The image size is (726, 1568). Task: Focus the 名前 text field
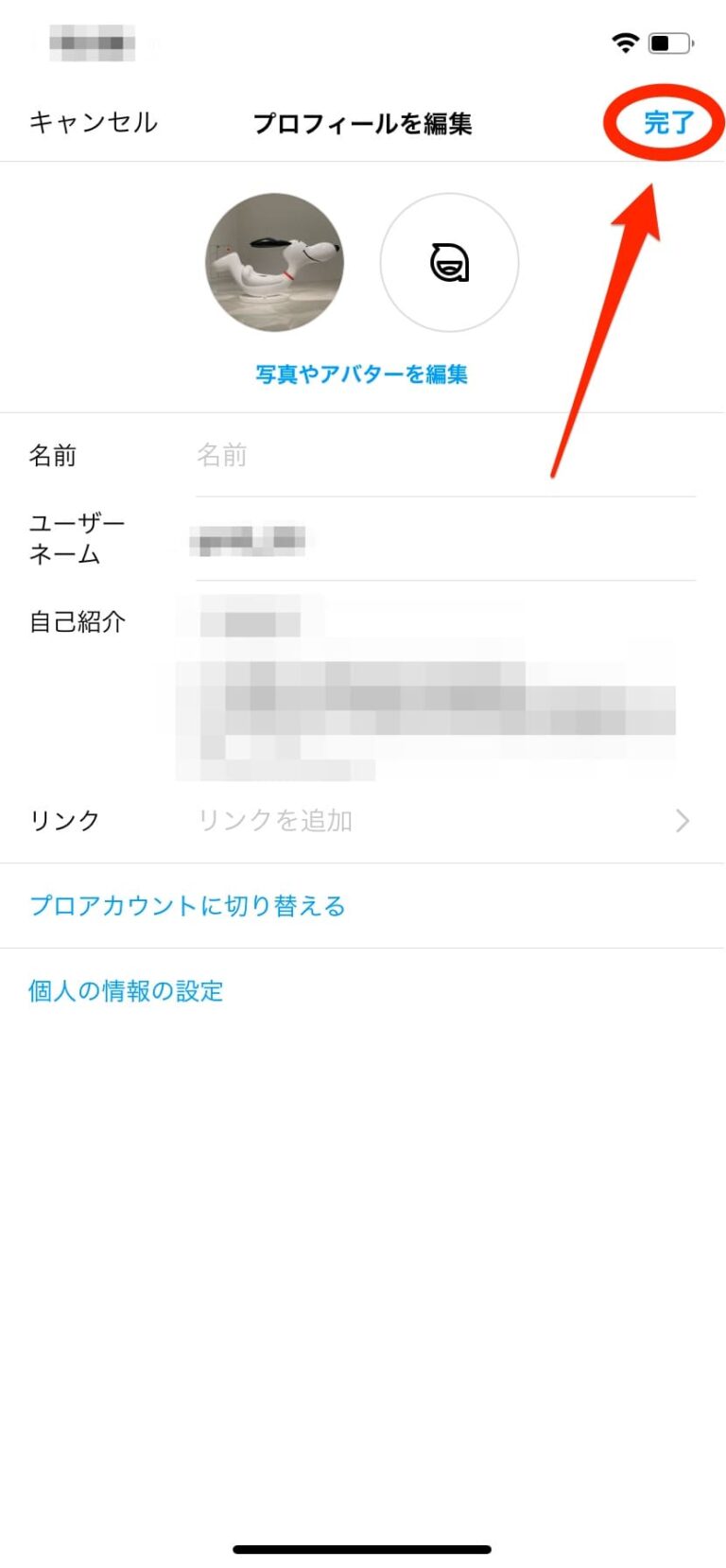[444, 456]
